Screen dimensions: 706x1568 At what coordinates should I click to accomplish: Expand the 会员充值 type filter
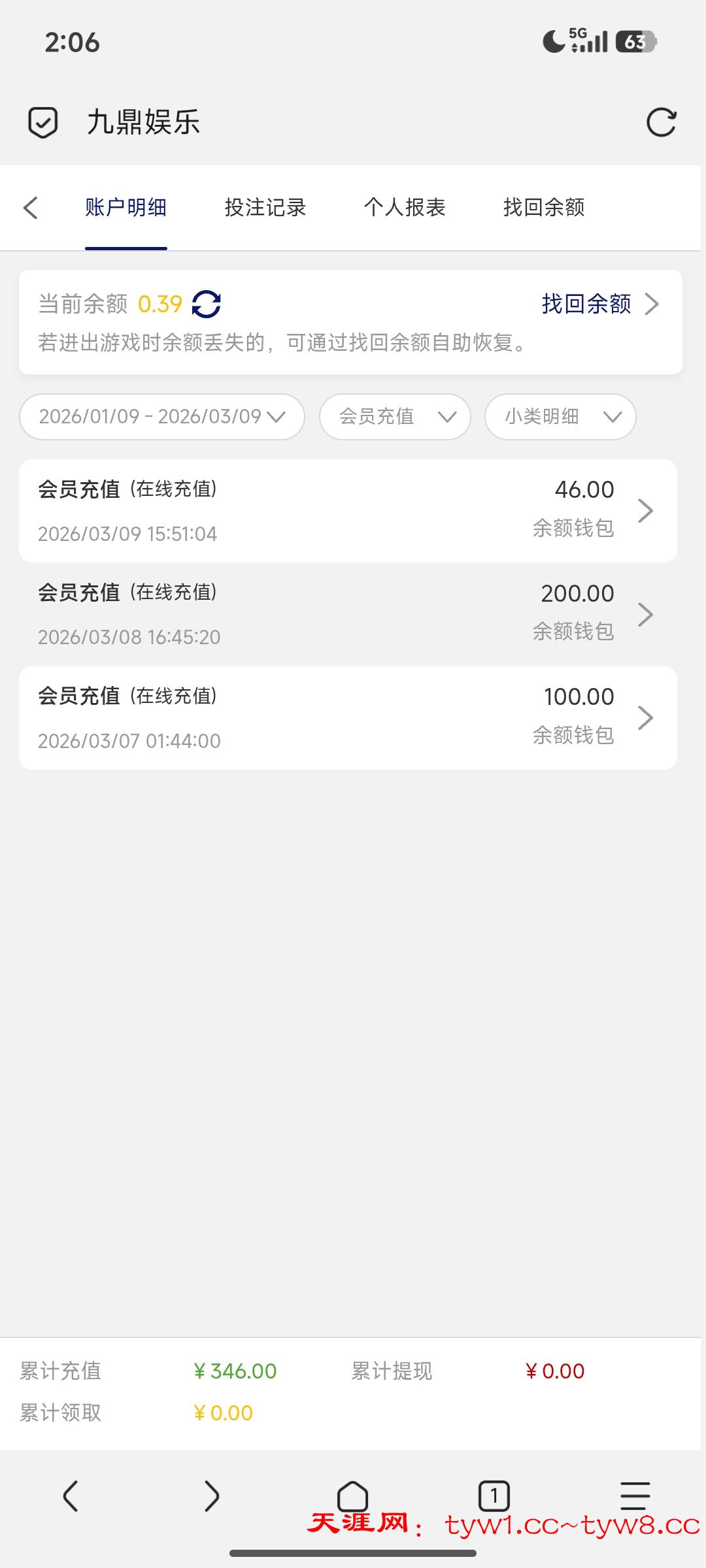pyautogui.click(x=395, y=417)
